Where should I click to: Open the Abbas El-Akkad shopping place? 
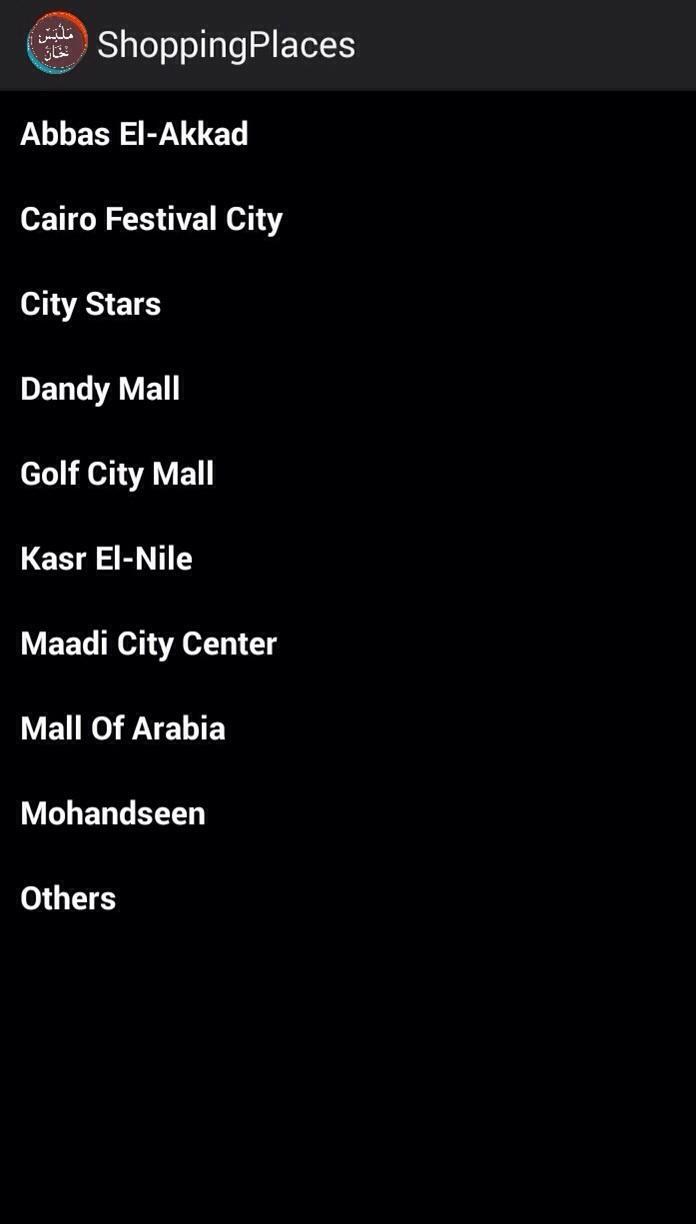click(134, 134)
